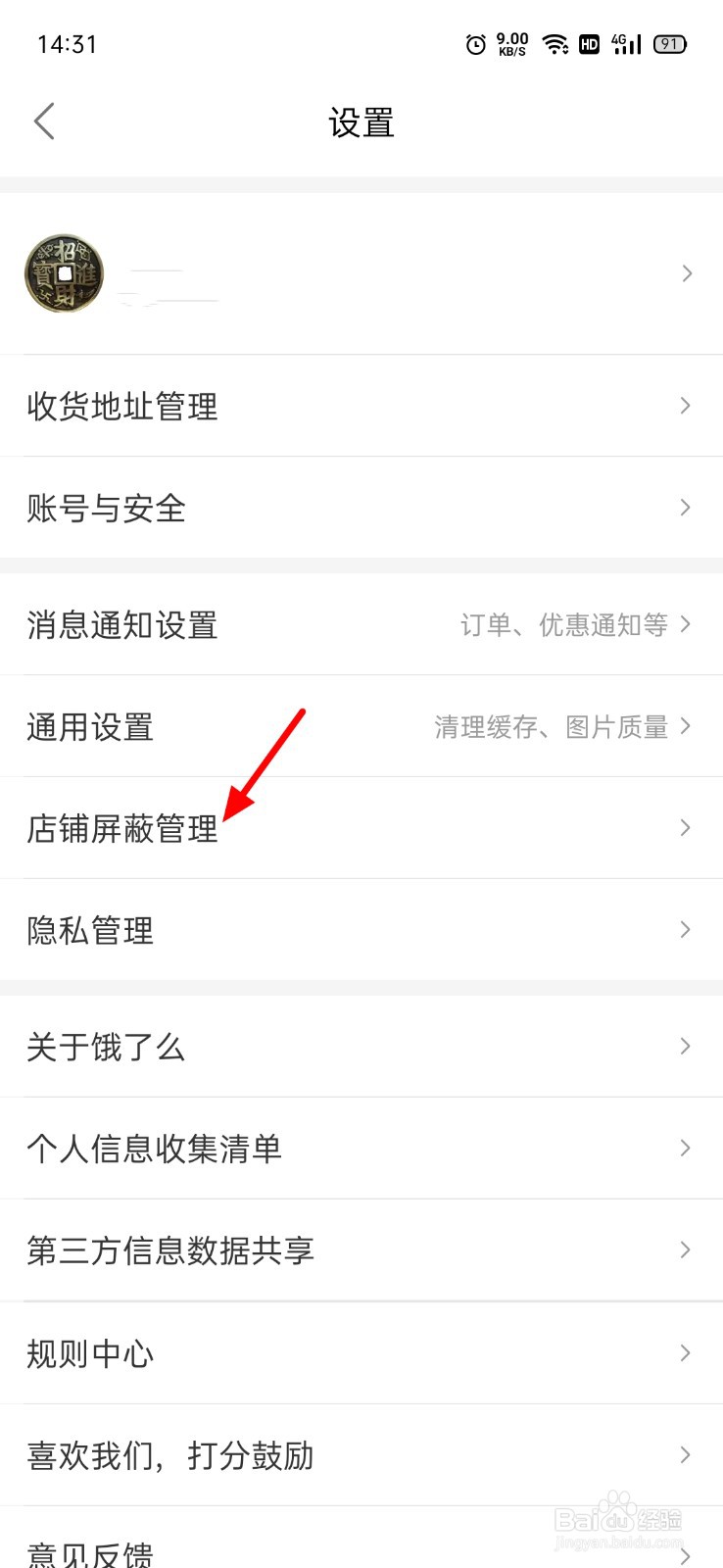
Task: Expand the chevron beside 隐私管理
Action: pos(685,929)
